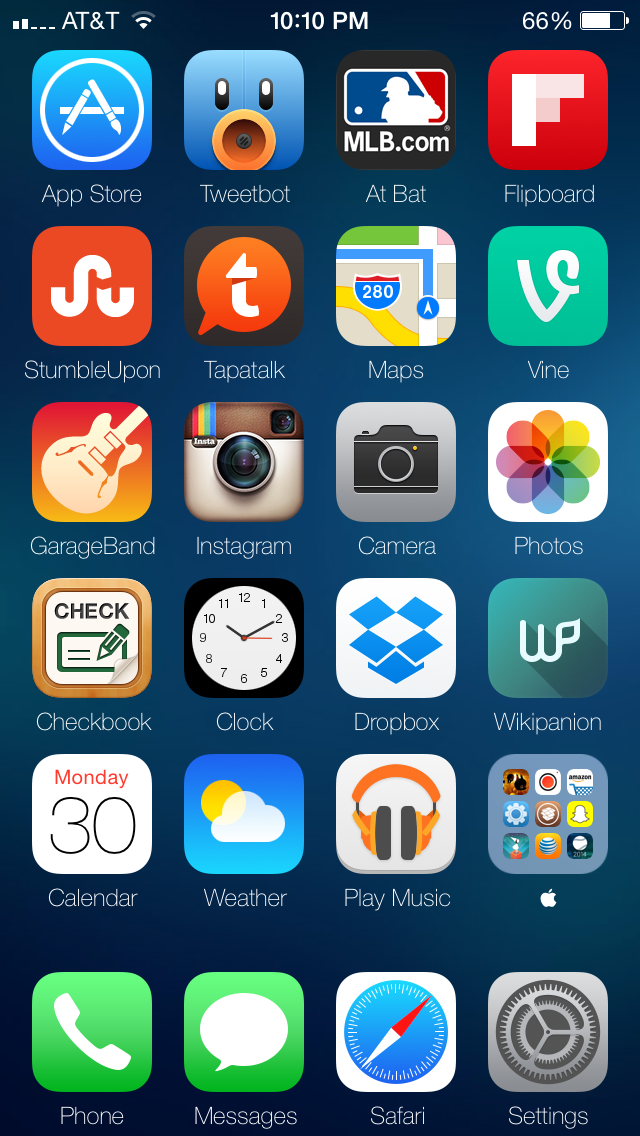
Task: Launch the Vine app
Action: point(548,286)
